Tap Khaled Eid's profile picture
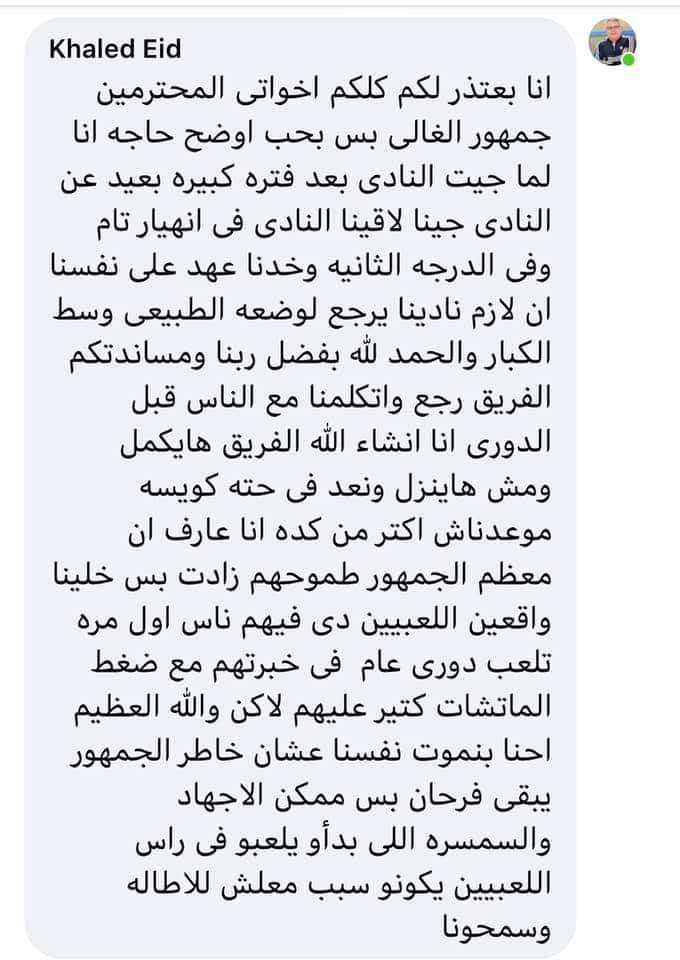The width and height of the screenshot is (680, 960). (x=612, y=42)
